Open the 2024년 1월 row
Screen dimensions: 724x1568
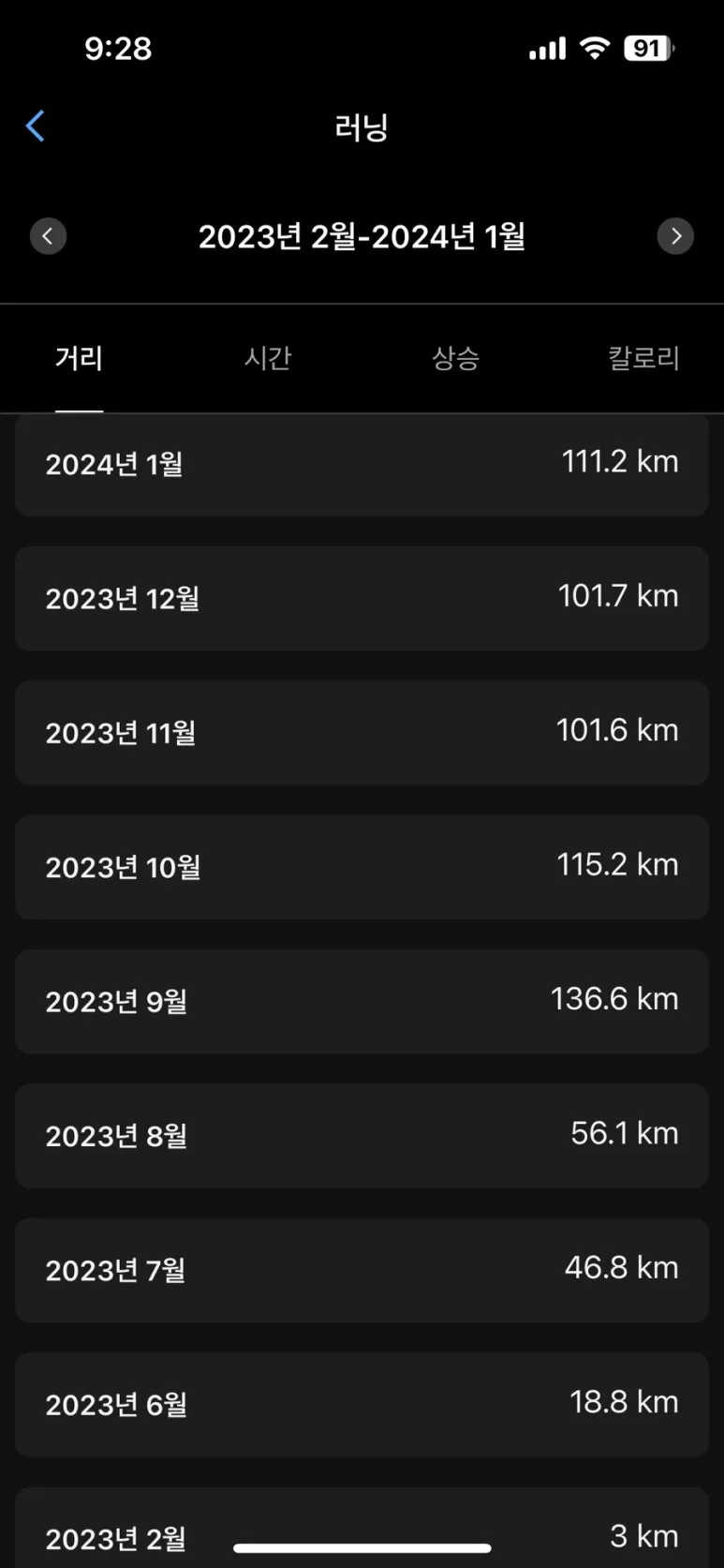pyautogui.click(x=362, y=465)
